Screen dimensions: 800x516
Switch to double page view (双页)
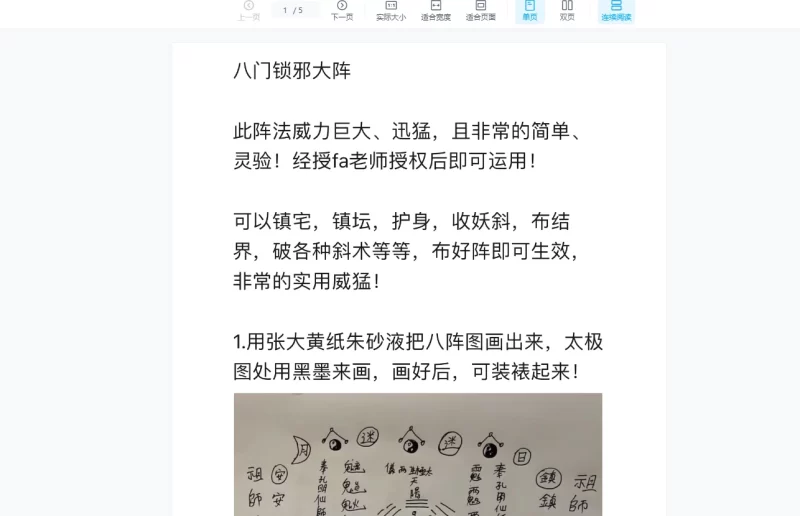[567, 10]
